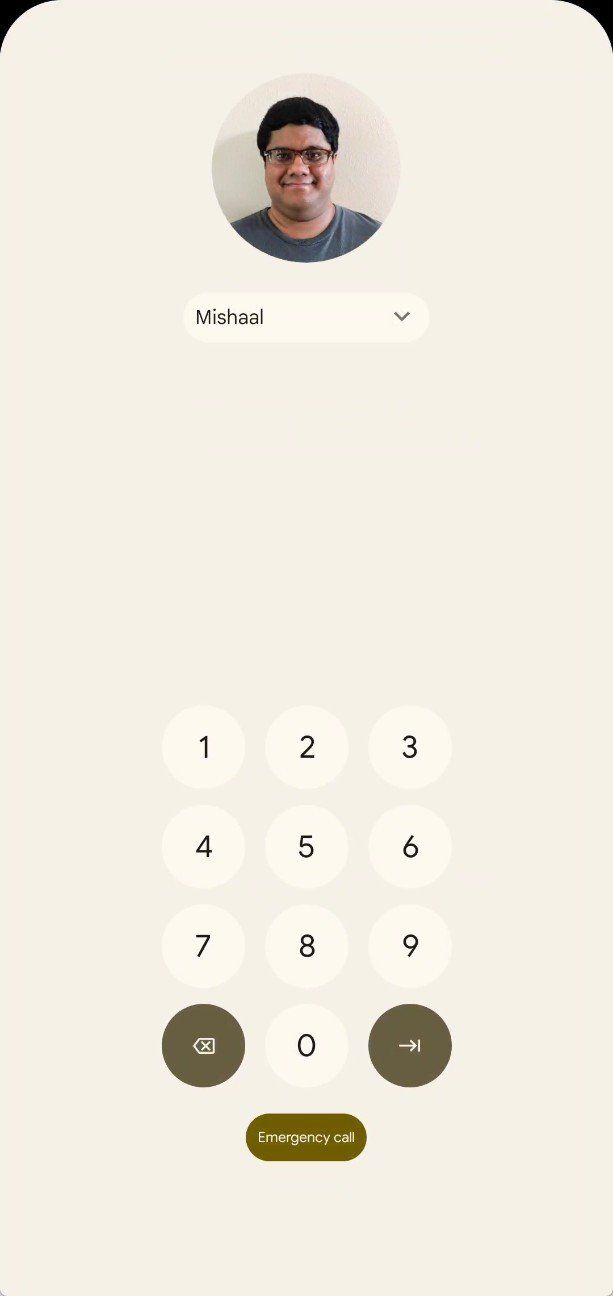Tap the 4 key

pyautogui.click(x=203, y=847)
